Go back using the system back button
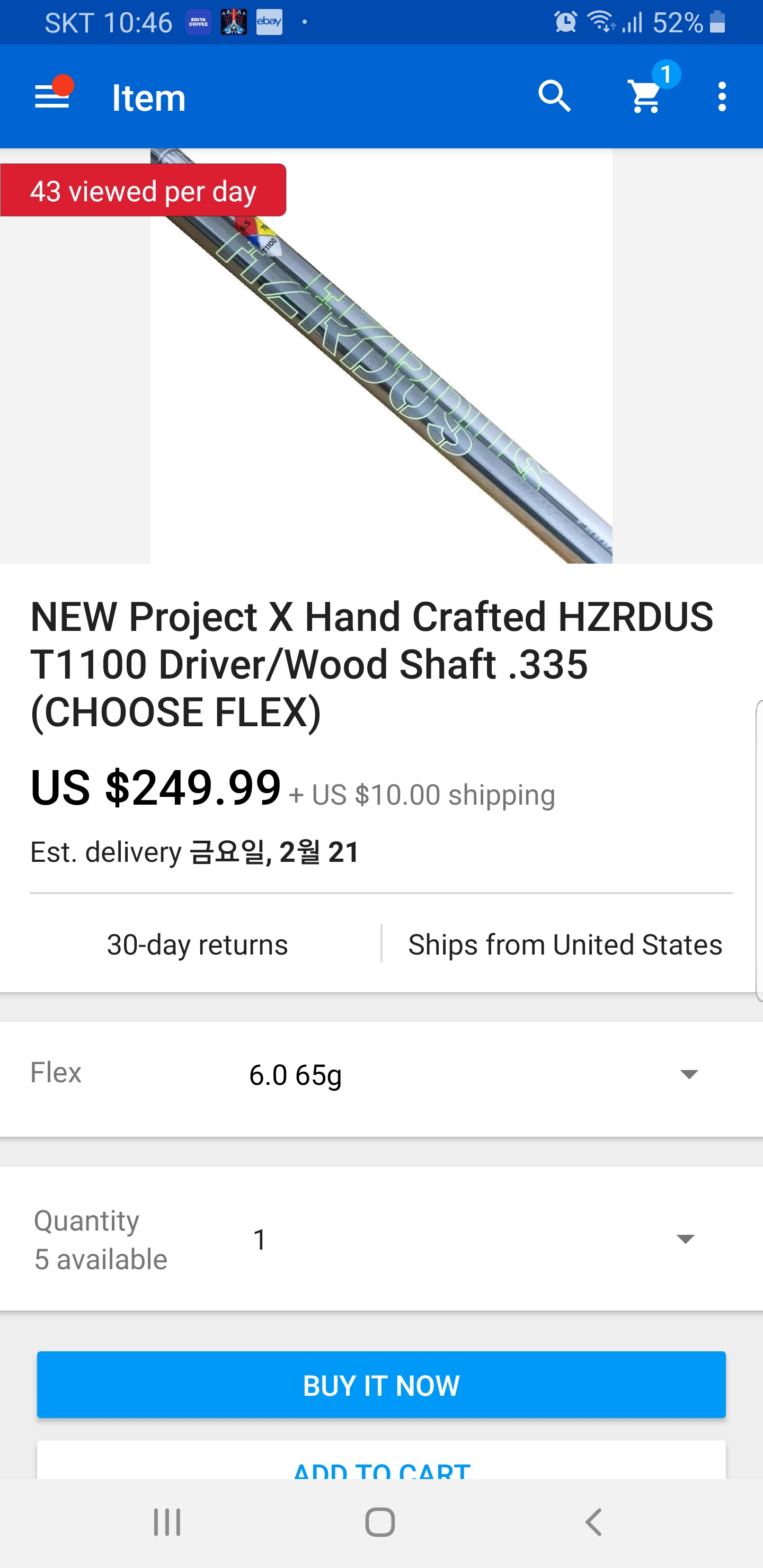The height and width of the screenshot is (1568, 763). pos(593,1522)
